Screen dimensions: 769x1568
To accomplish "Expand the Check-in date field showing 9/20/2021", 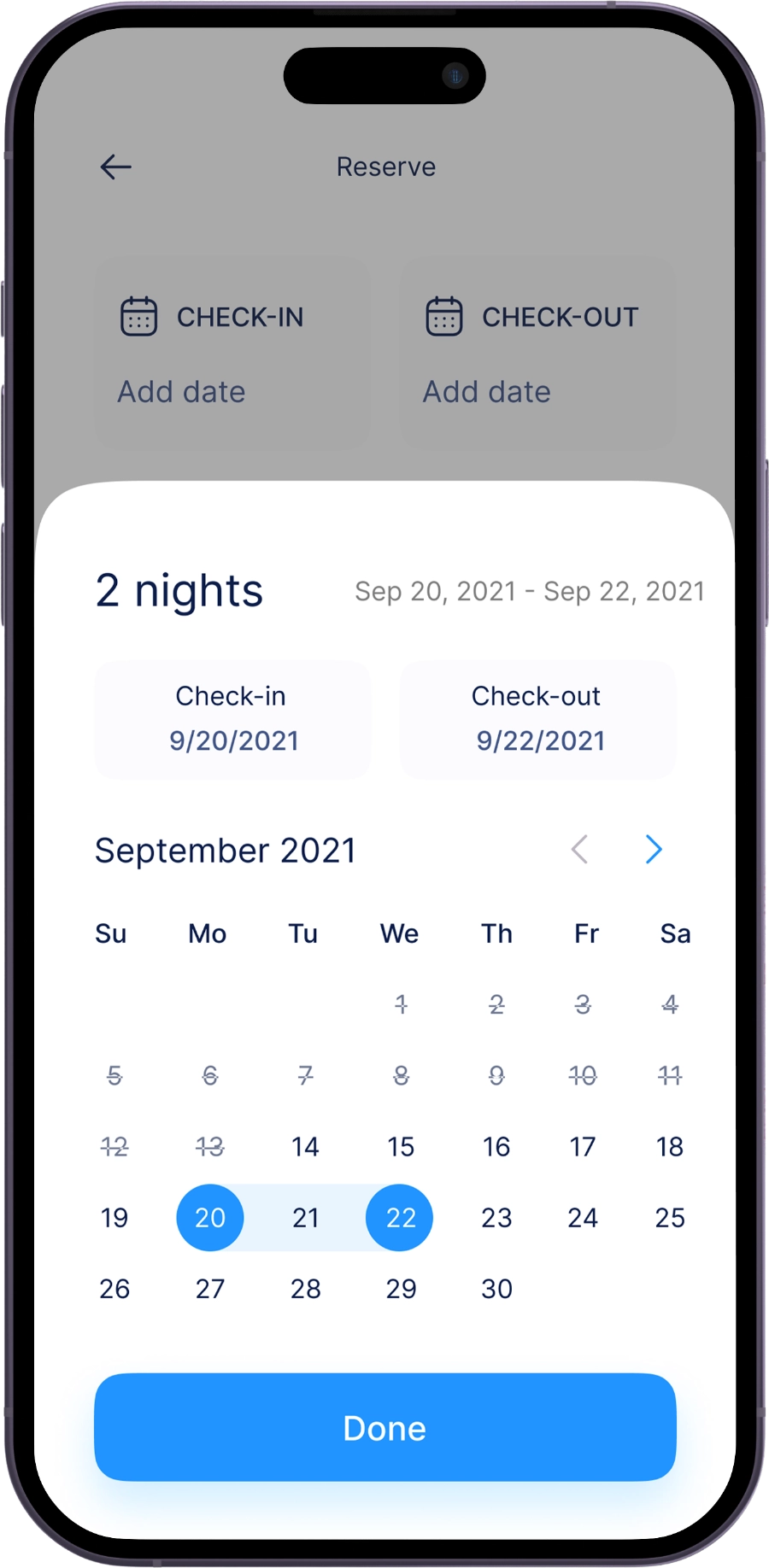I will tap(232, 720).
